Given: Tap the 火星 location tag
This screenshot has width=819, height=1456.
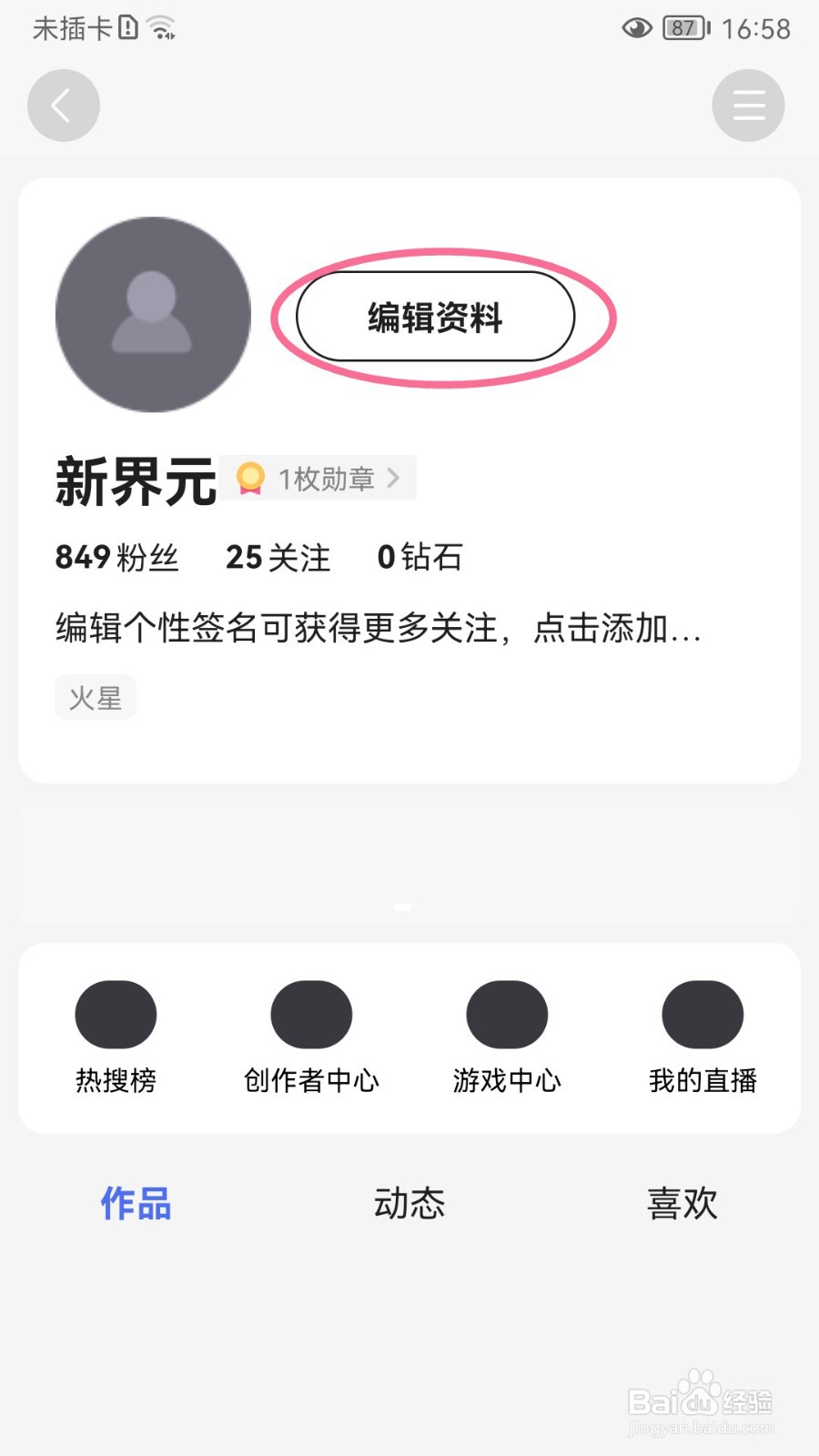Looking at the screenshot, I should (x=95, y=696).
